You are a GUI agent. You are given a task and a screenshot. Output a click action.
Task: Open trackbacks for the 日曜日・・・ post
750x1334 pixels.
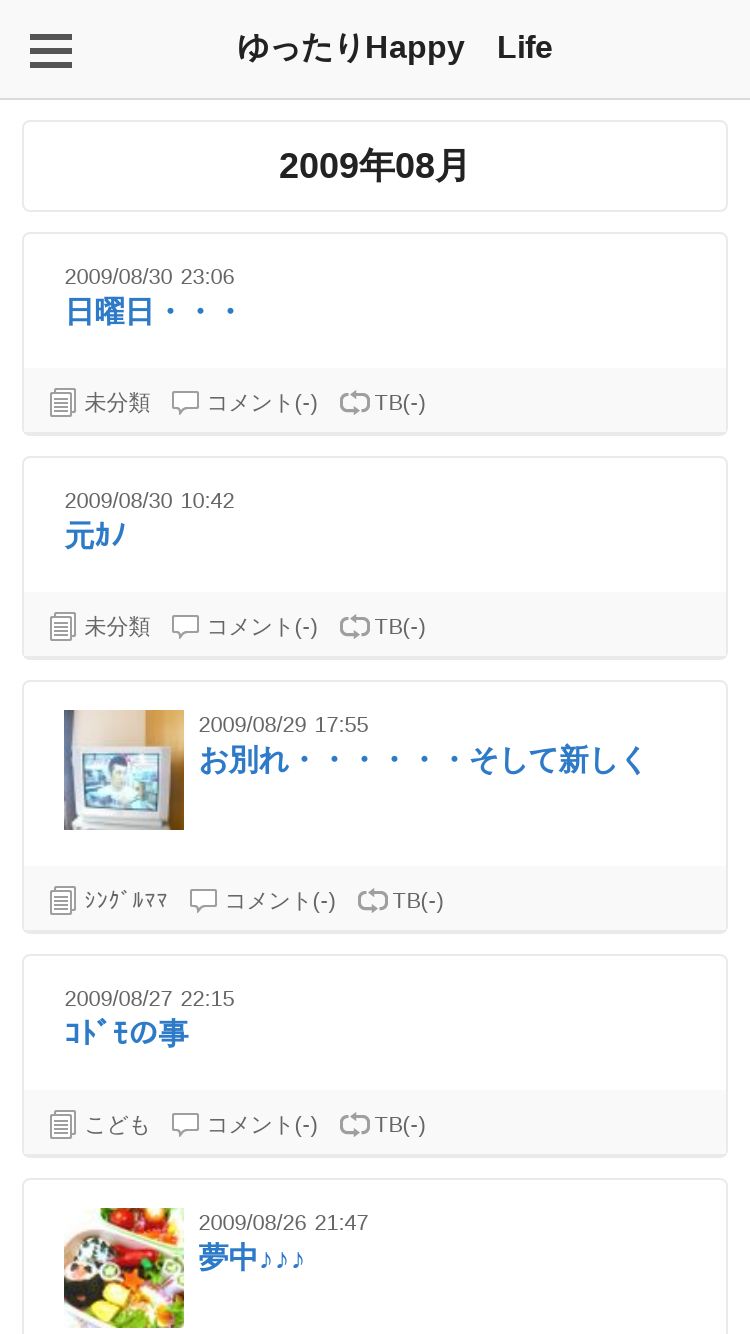pos(383,403)
